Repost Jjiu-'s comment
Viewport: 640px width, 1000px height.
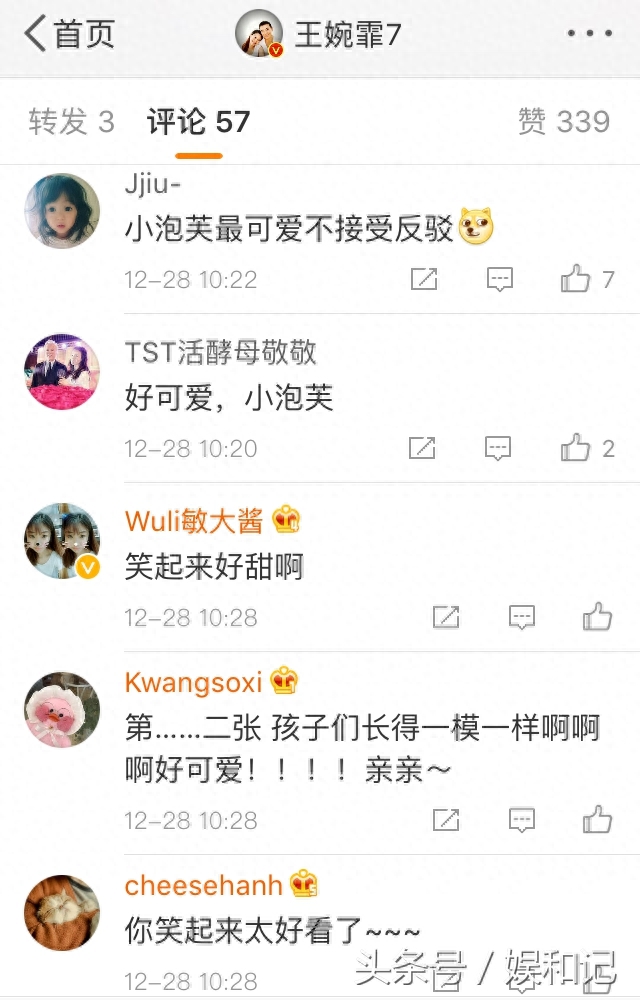424,279
